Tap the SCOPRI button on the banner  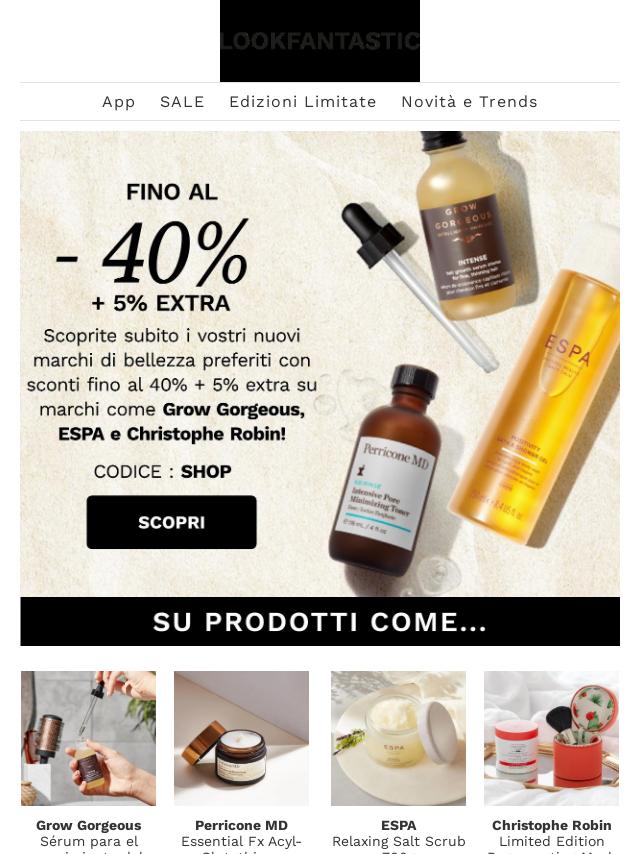pyautogui.click(x=171, y=522)
